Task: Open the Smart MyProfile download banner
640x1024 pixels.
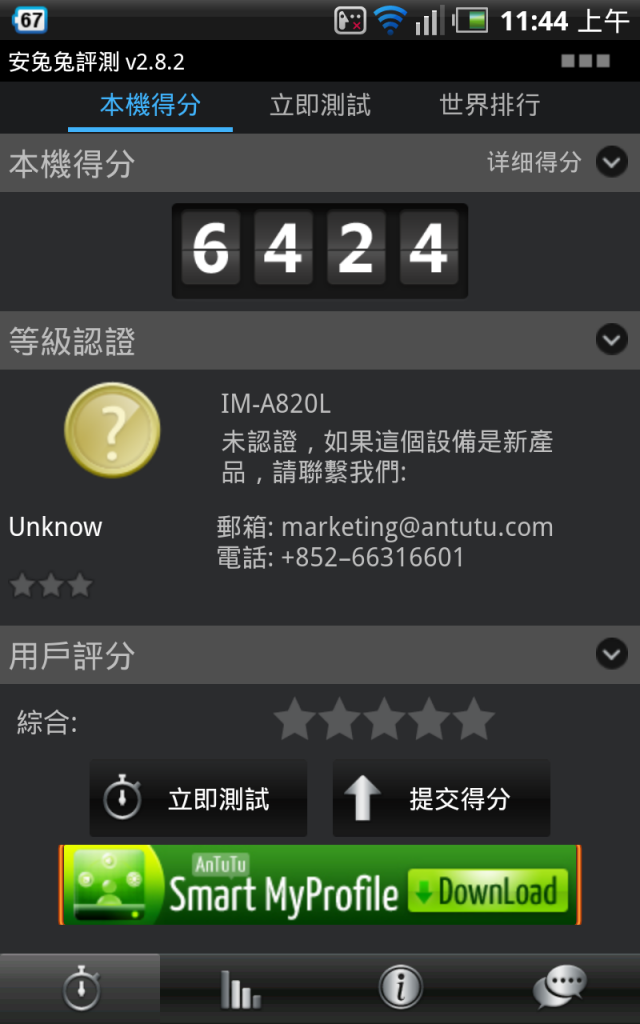Action: [x=320, y=885]
